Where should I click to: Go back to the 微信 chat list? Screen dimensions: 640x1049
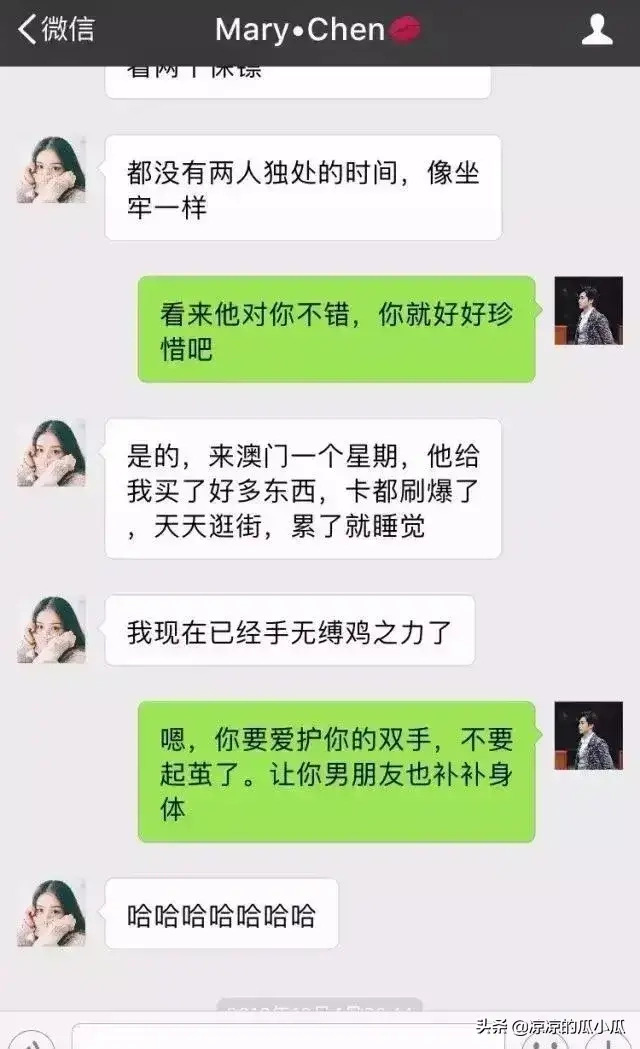click(x=55, y=30)
